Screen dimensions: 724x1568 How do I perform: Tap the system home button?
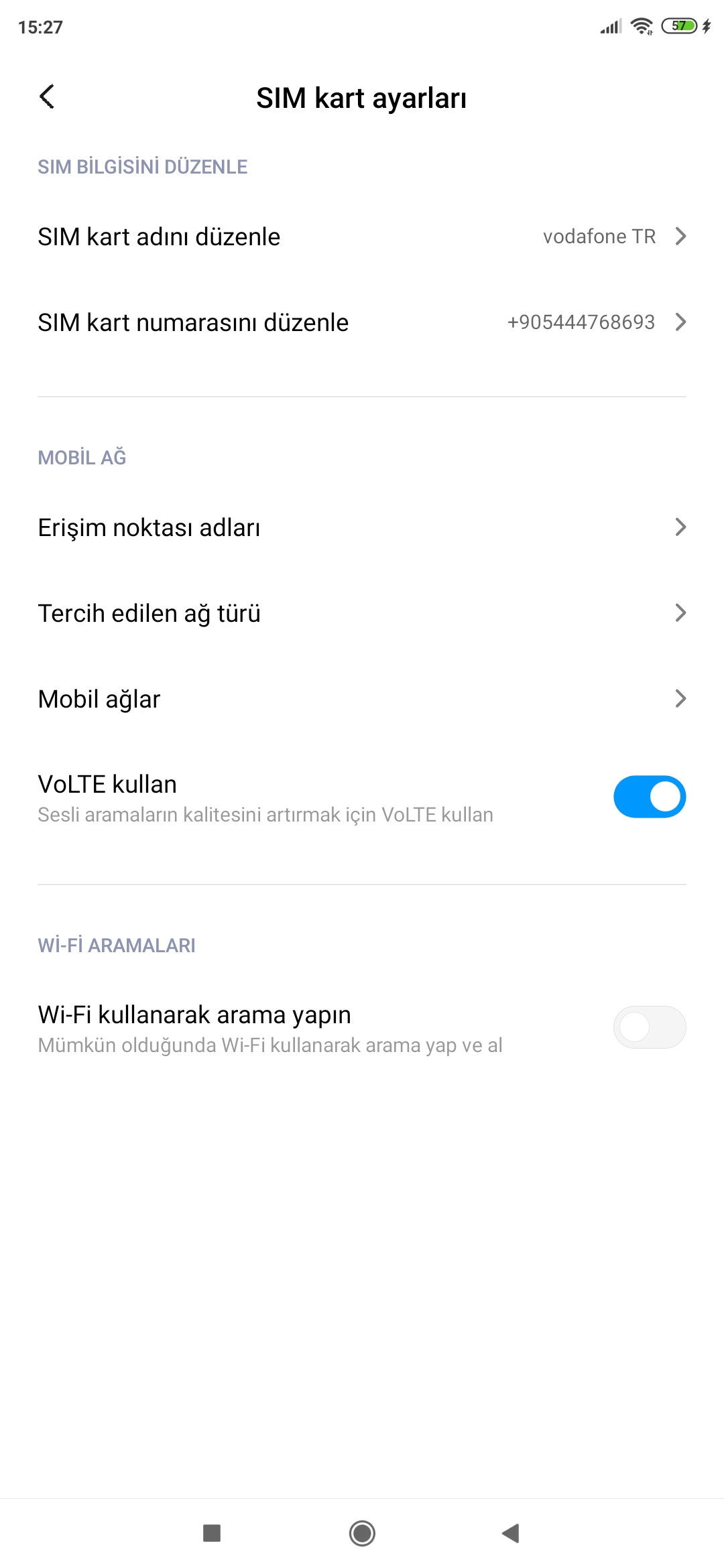(x=362, y=1532)
